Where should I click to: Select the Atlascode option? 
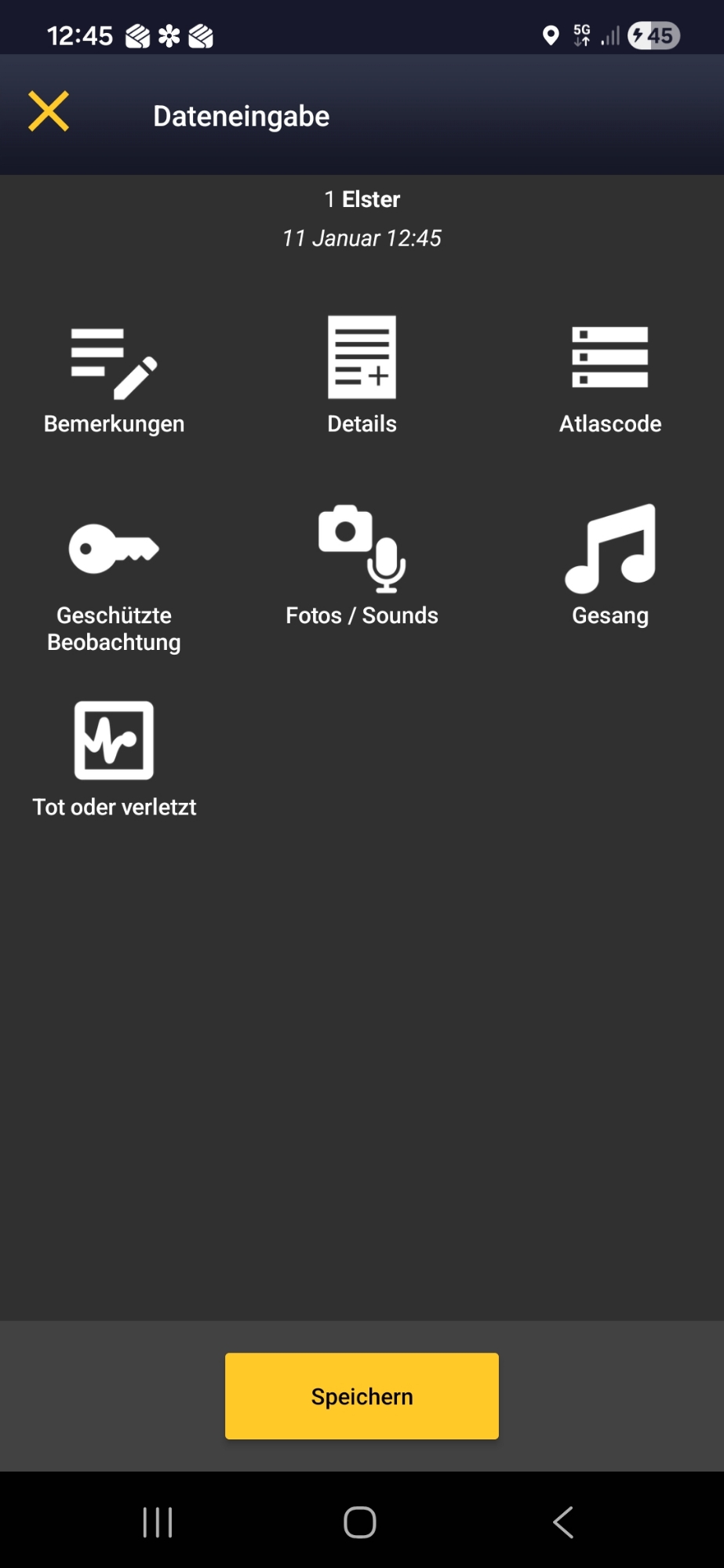(x=609, y=377)
